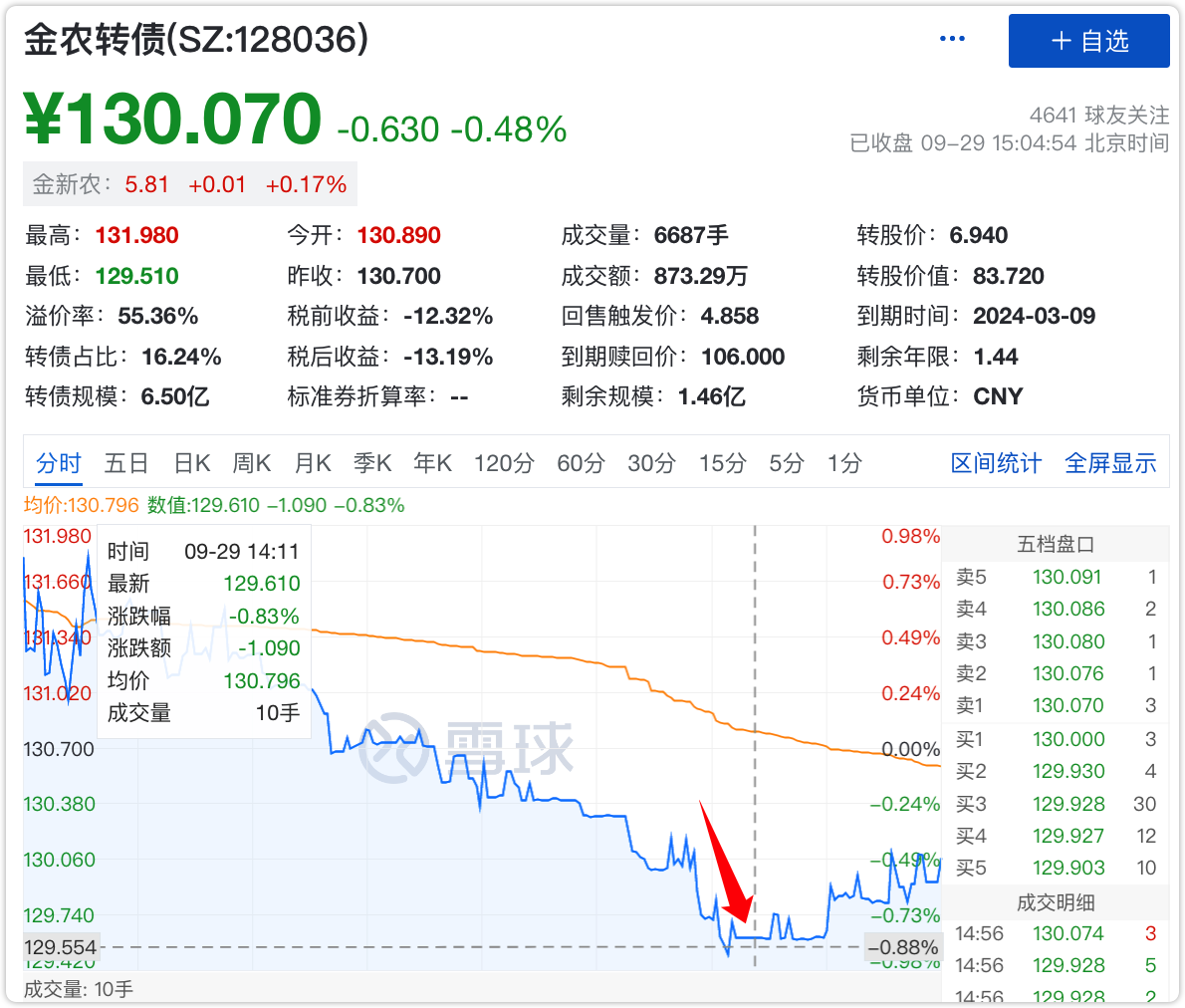Open 全屏显示 fullscreen chart view

(x=1110, y=463)
